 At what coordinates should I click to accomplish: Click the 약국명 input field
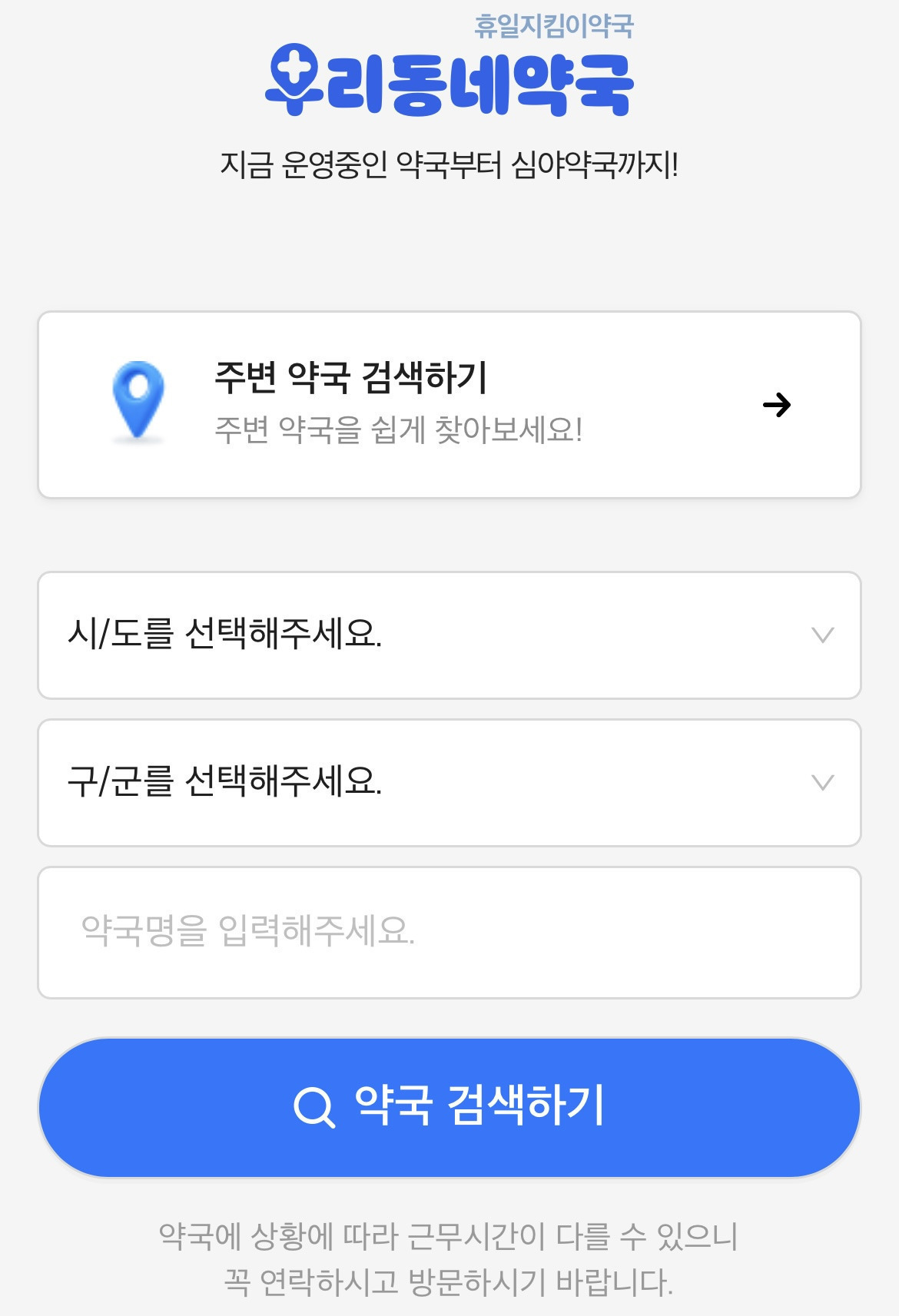449,931
